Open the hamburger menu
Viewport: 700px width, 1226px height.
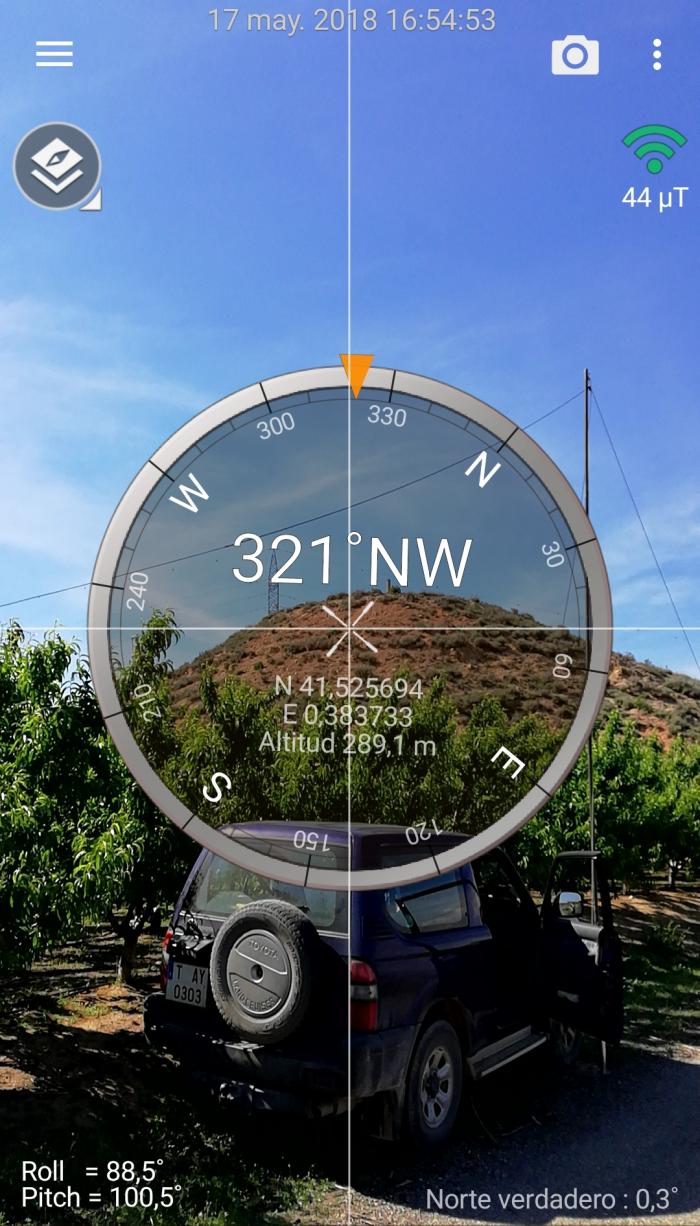click(x=54, y=54)
